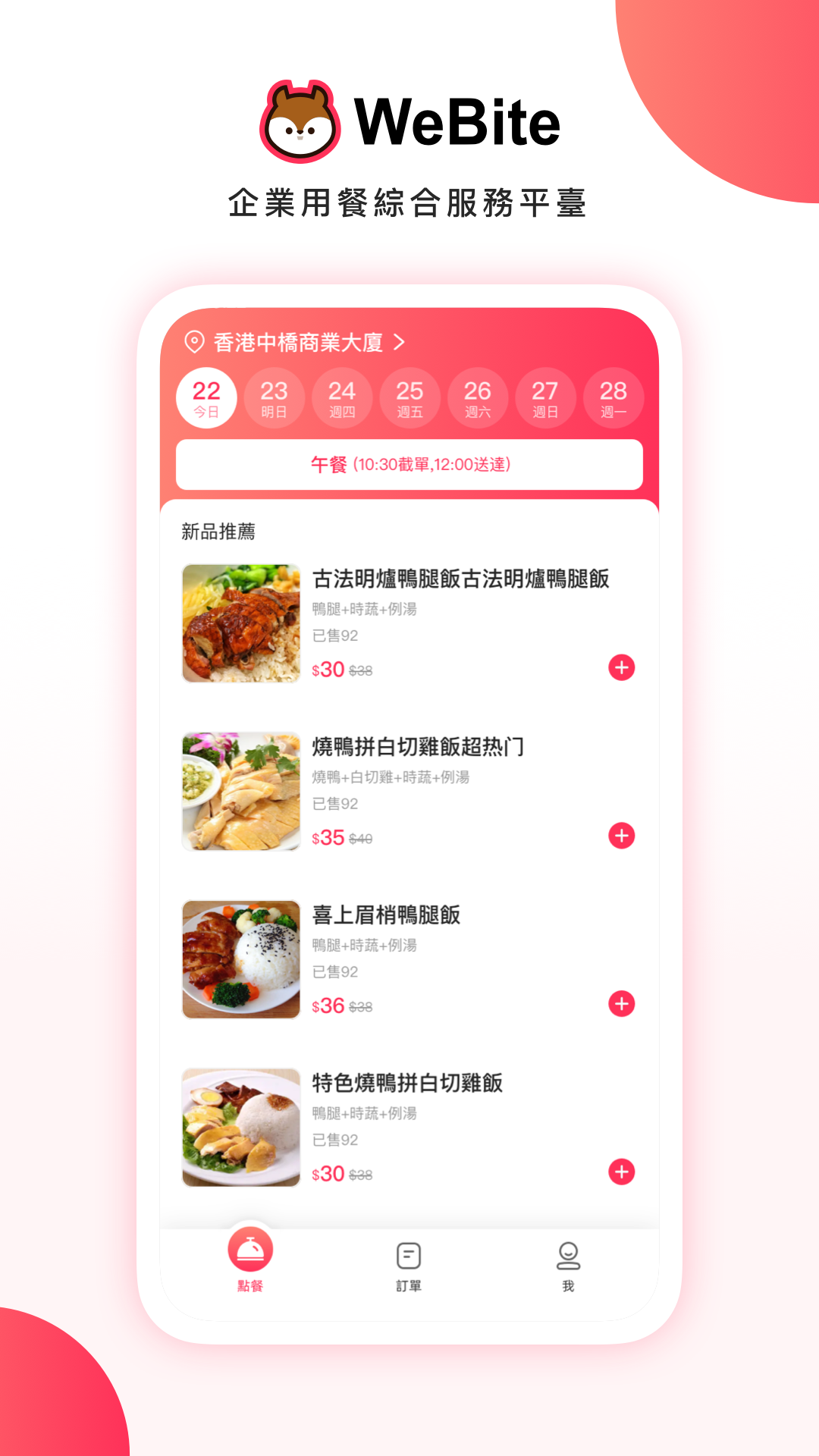
Task: Click the 新品推薦 section heading
Action: (x=218, y=532)
